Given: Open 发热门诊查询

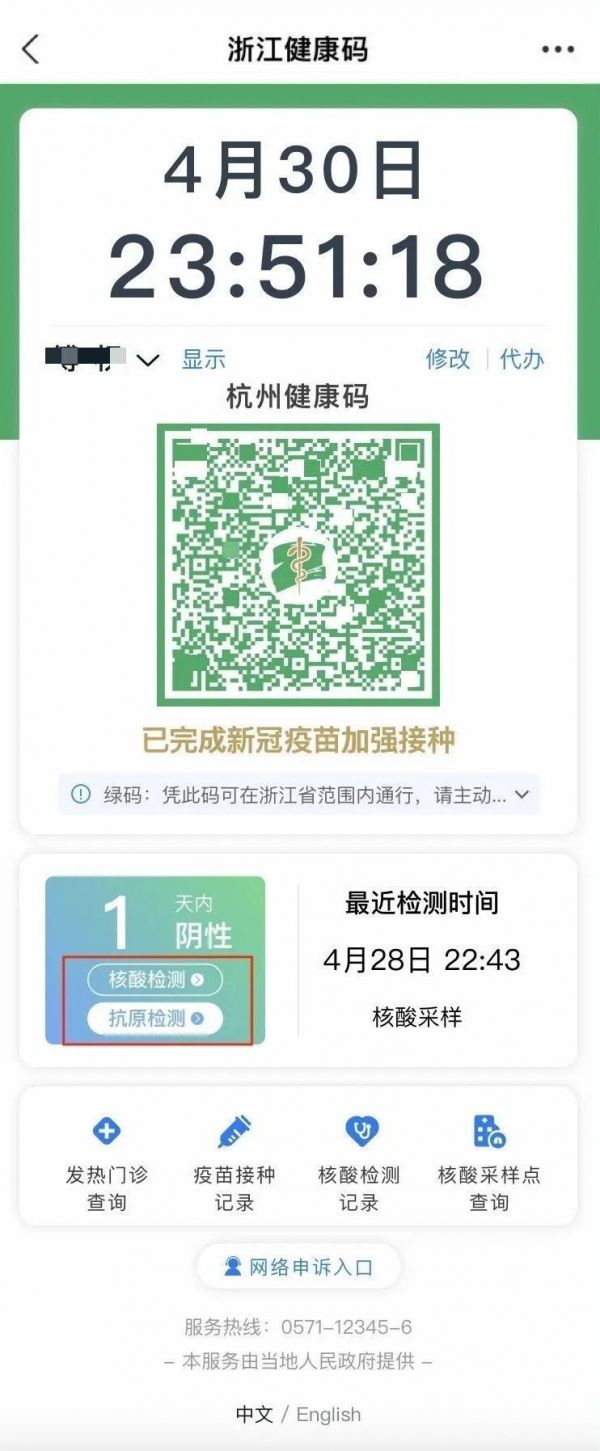Looking at the screenshot, I should click(x=106, y=1159).
